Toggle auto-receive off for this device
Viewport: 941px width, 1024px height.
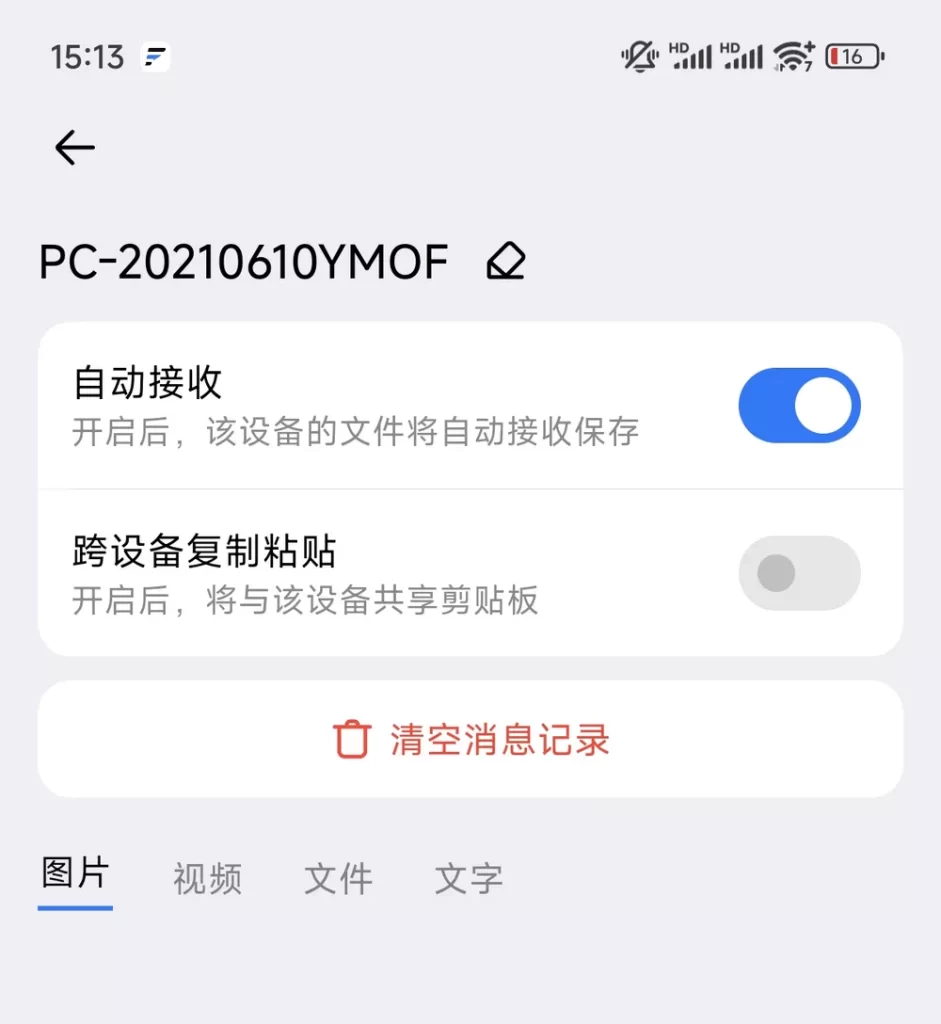coord(799,405)
